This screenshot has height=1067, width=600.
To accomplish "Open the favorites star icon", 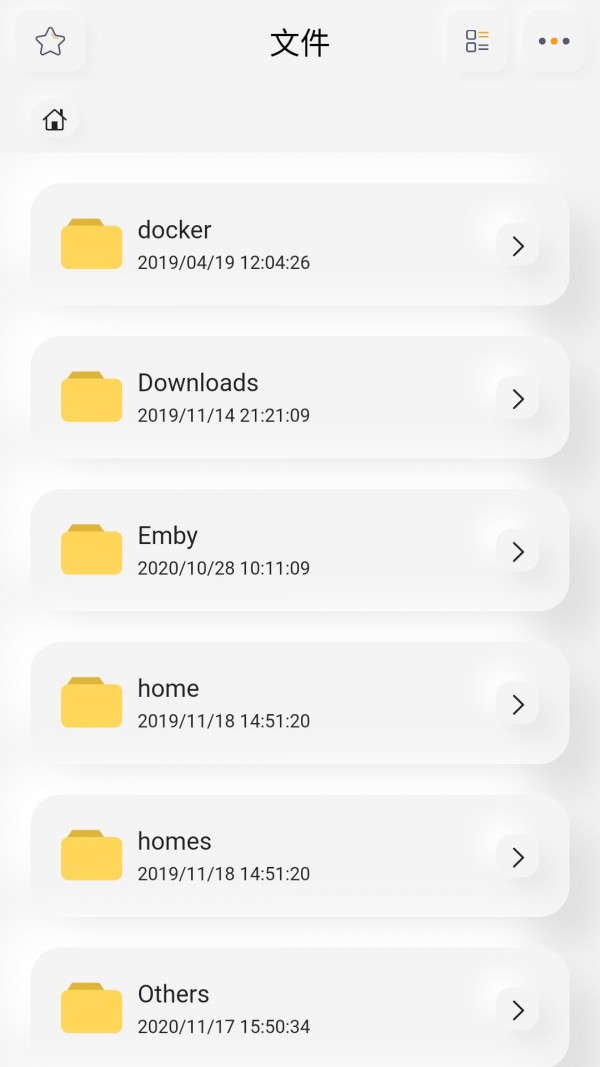I will pos(50,42).
